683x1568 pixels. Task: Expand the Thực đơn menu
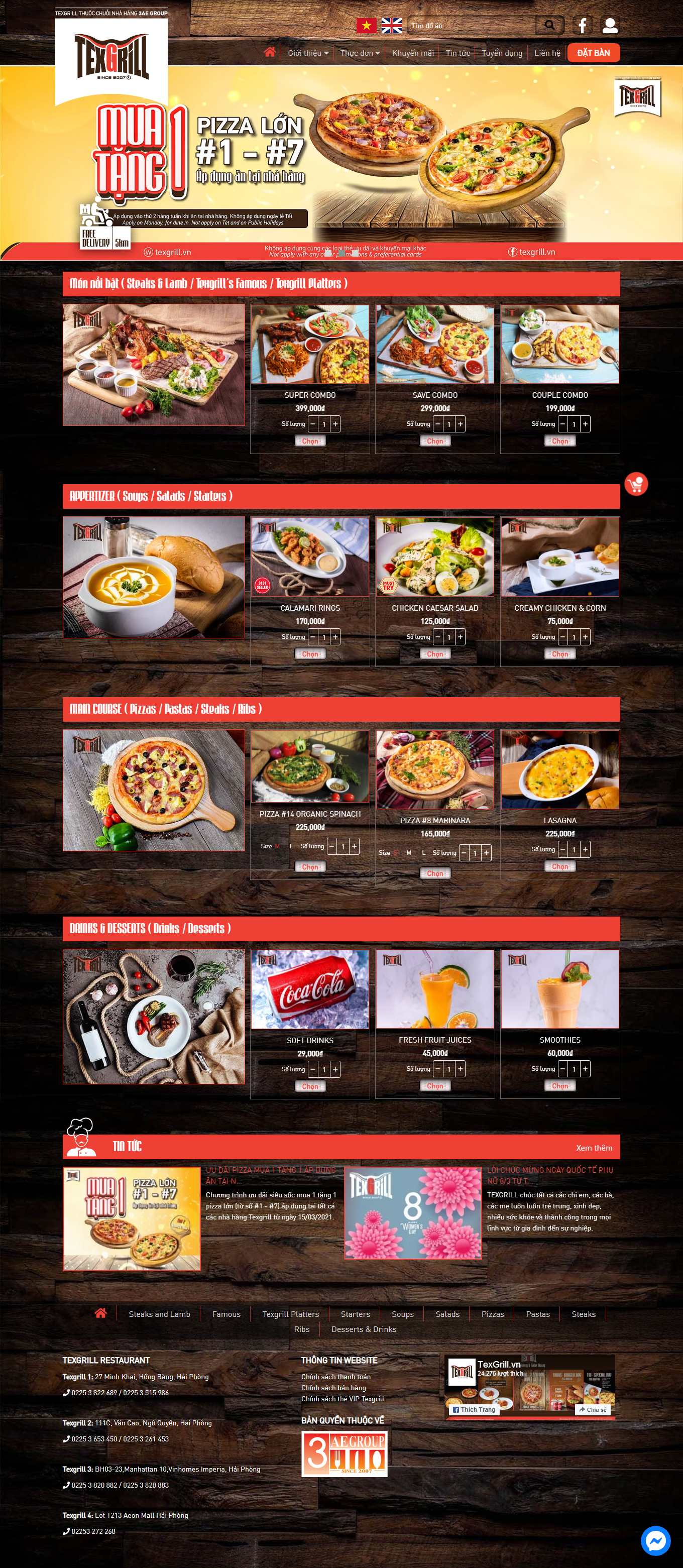360,53
